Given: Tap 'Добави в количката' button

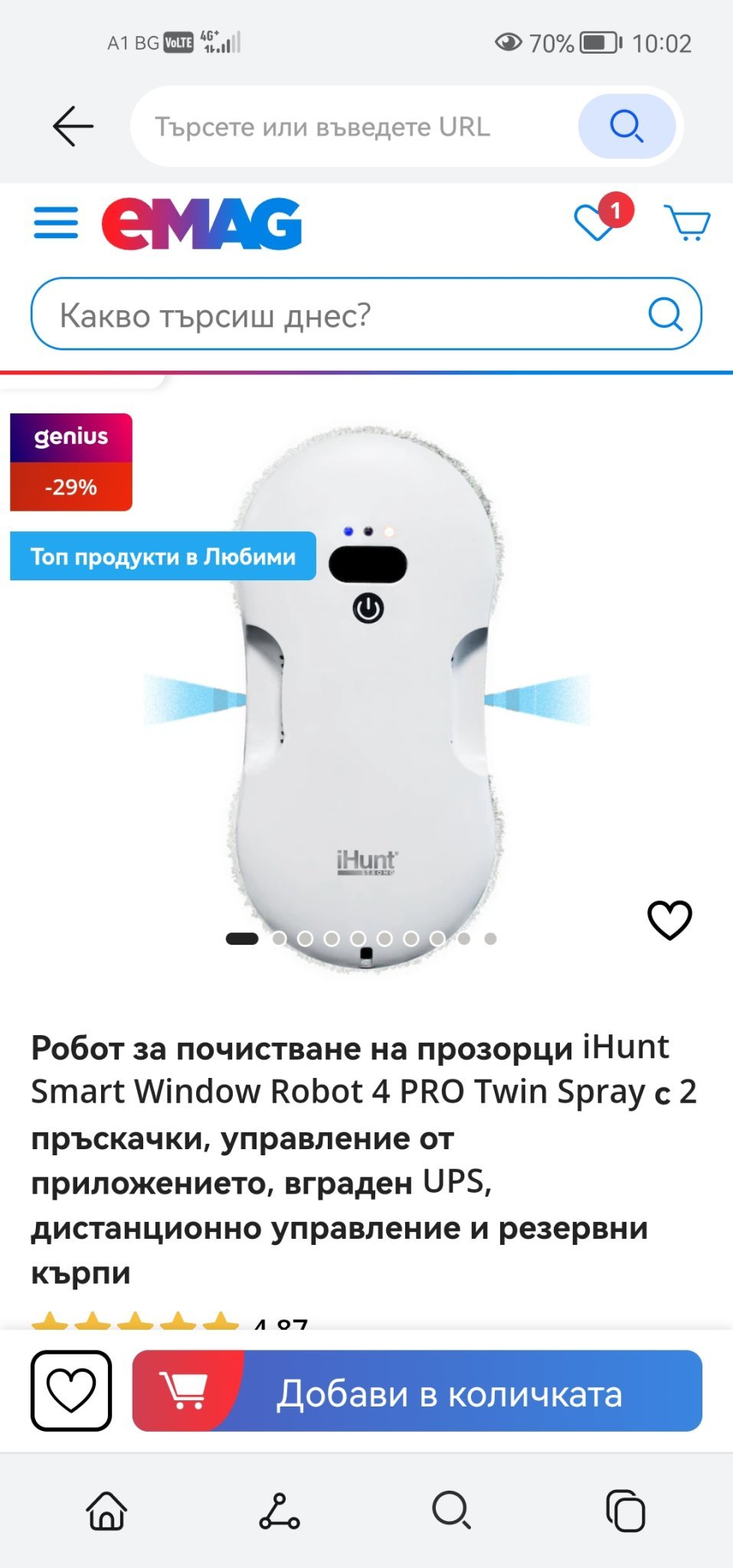Looking at the screenshot, I should [417, 1391].
